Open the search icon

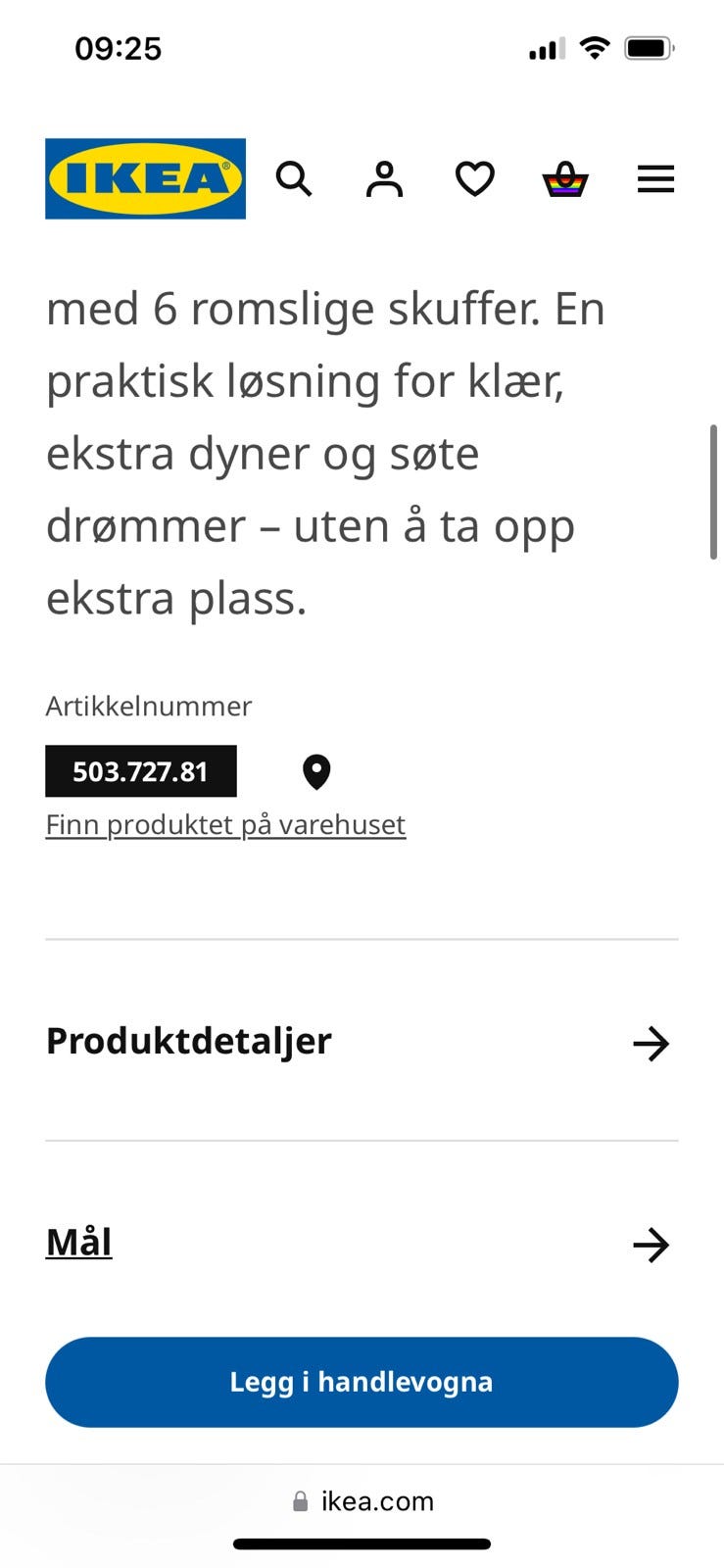(294, 179)
